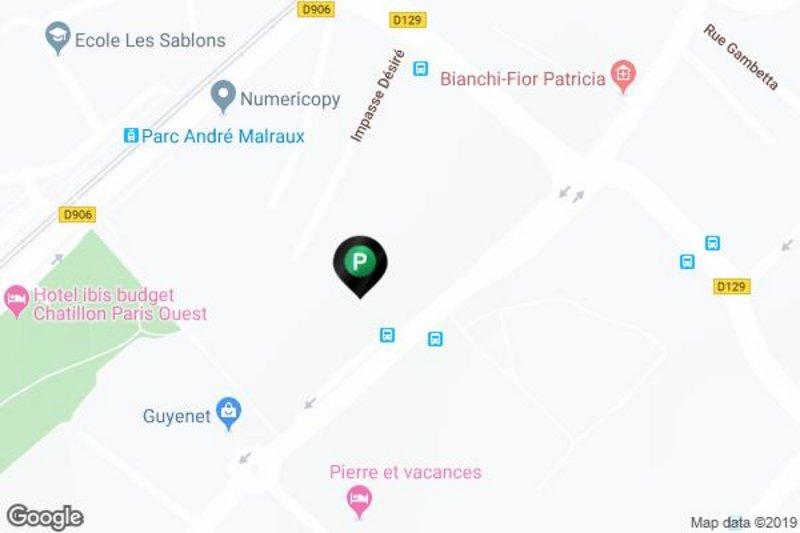The height and width of the screenshot is (533, 800).
Task: Open the Guyenet shop marker
Action: (x=230, y=412)
